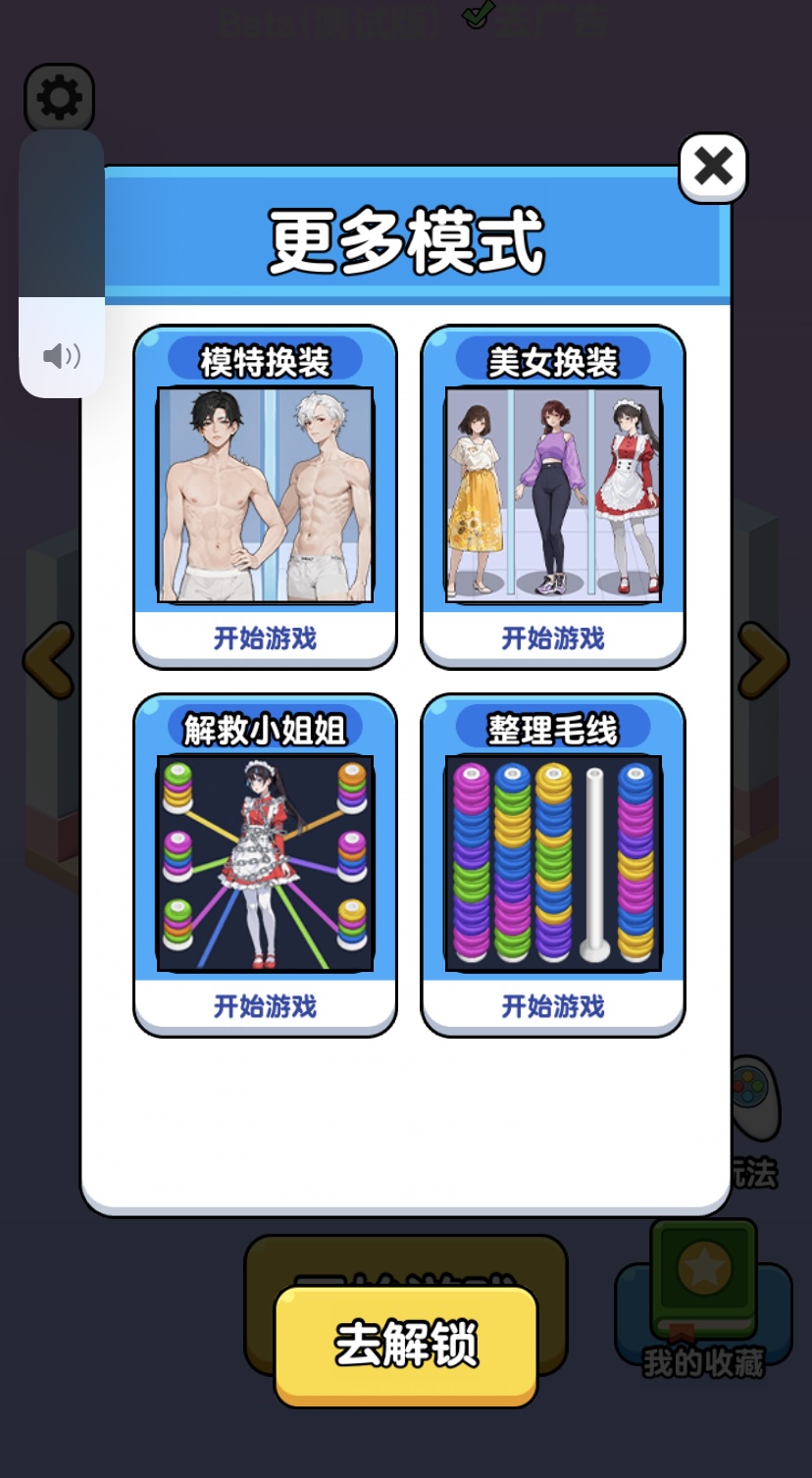The image size is (812, 1478).
Task: Start the 模特换装 mode
Action: [265, 638]
